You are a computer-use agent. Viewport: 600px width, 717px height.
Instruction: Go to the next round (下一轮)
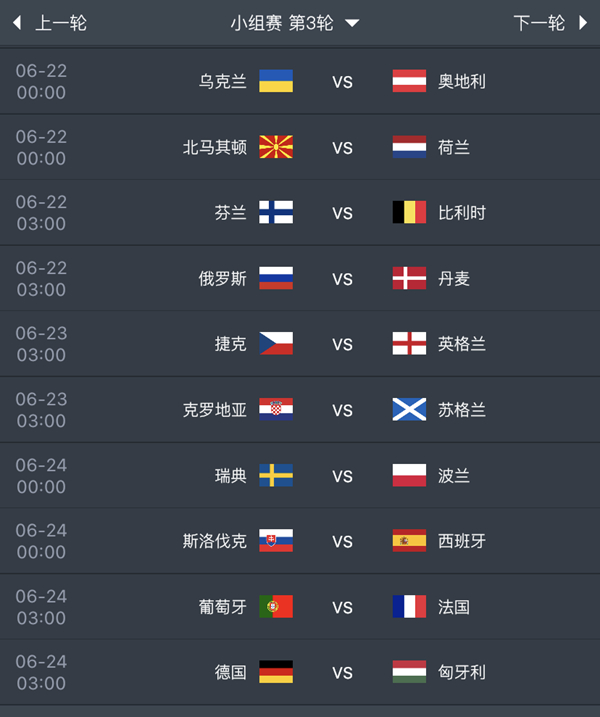point(550,23)
